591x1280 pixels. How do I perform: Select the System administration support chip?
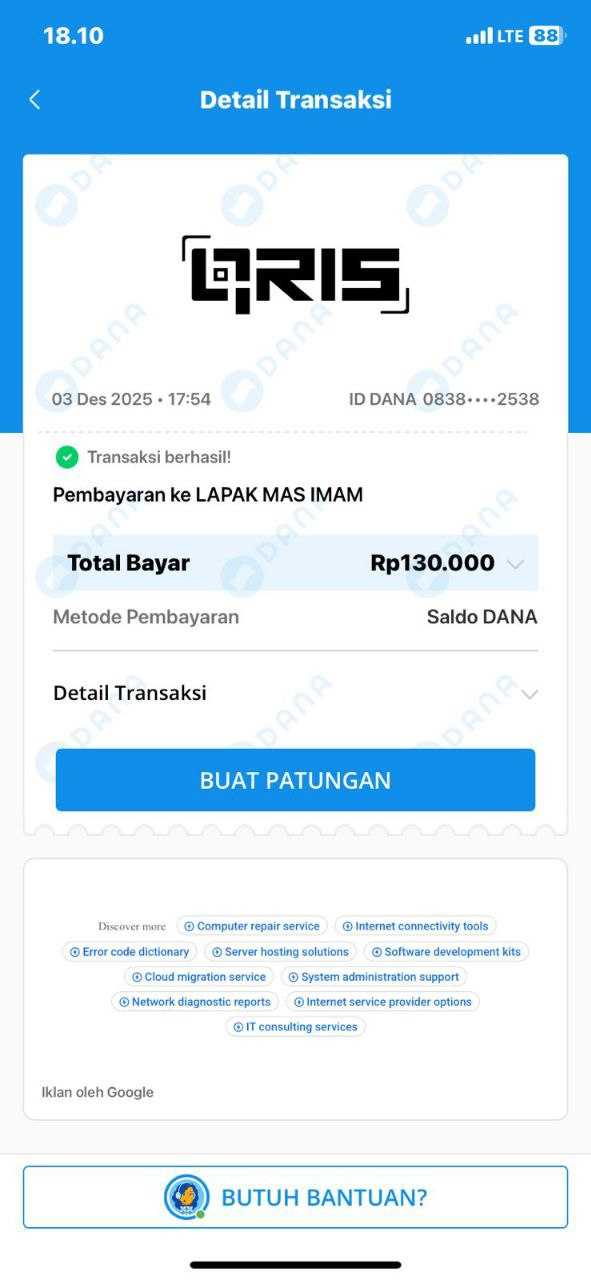pos(373,977)
